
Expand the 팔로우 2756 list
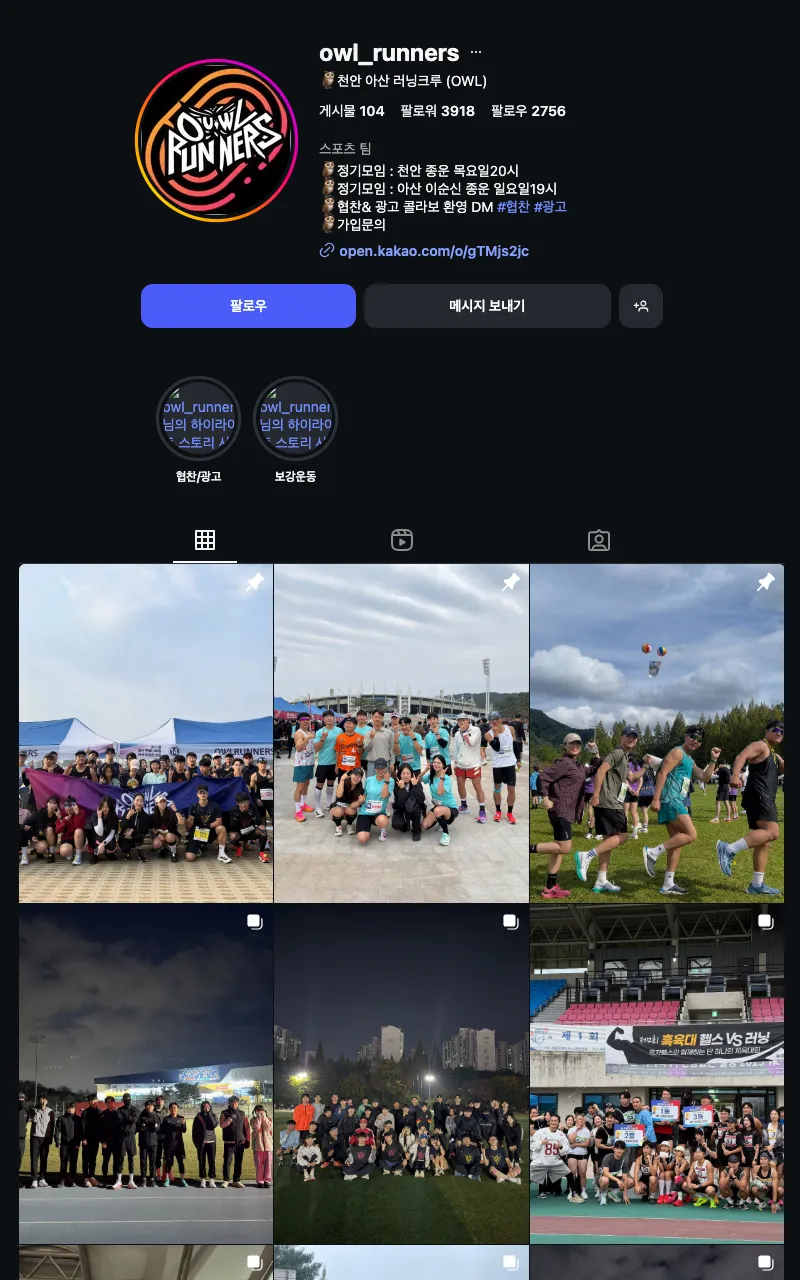pos(528,111)
